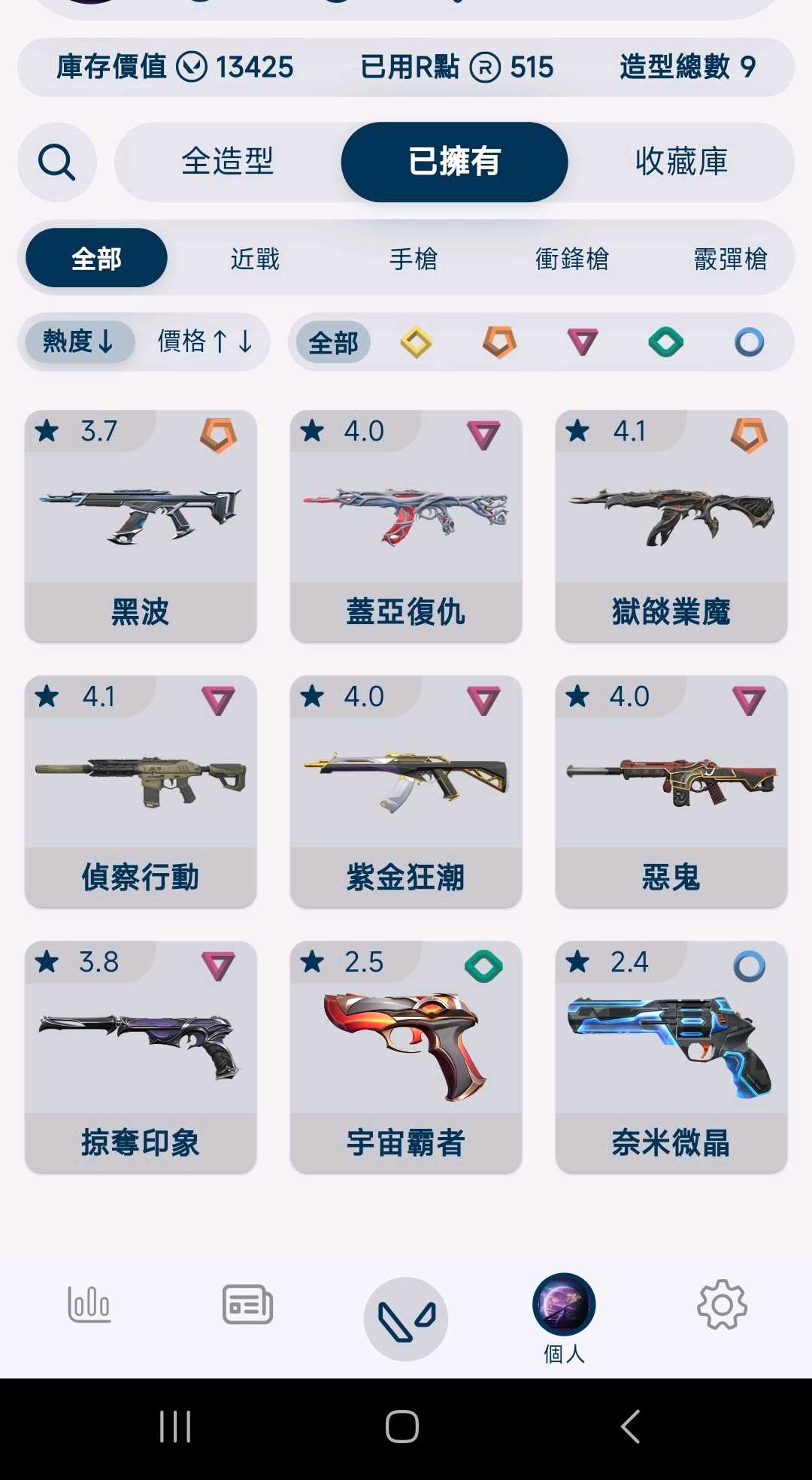Screen dimensions: 812x1480
Task: Sort skins by 價格
Action: 204,341
